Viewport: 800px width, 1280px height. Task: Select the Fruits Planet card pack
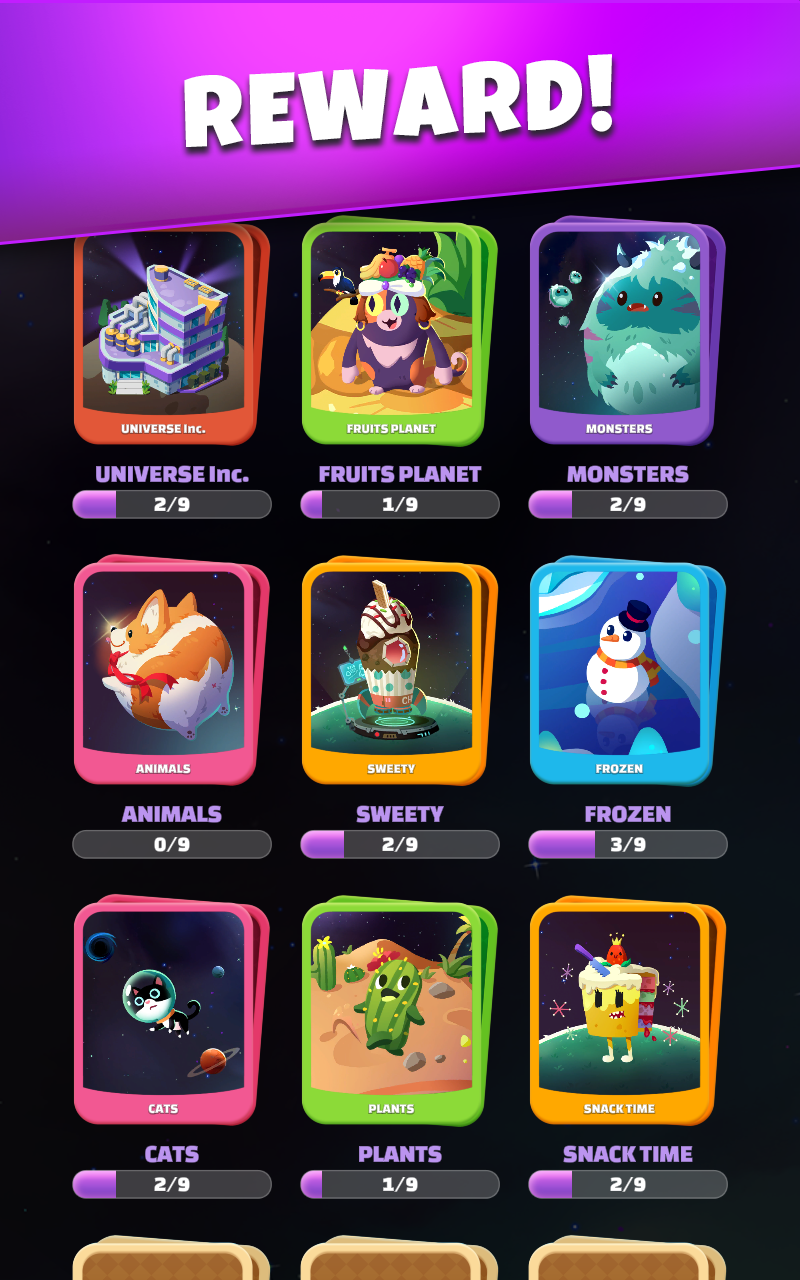392,335
